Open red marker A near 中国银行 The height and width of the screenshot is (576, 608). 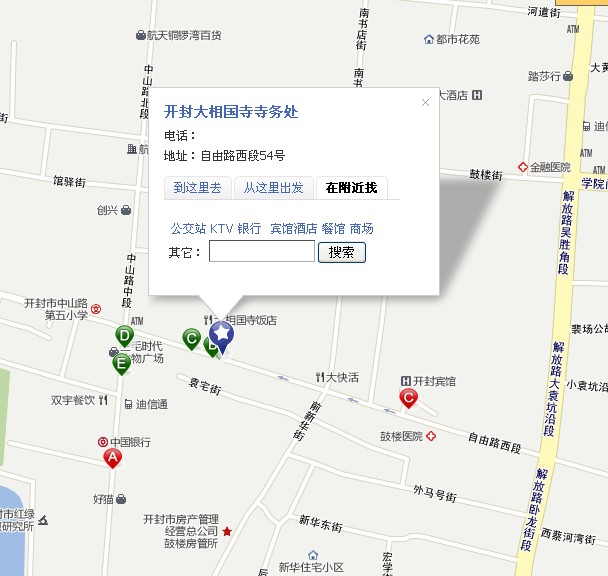click(113, 457)
